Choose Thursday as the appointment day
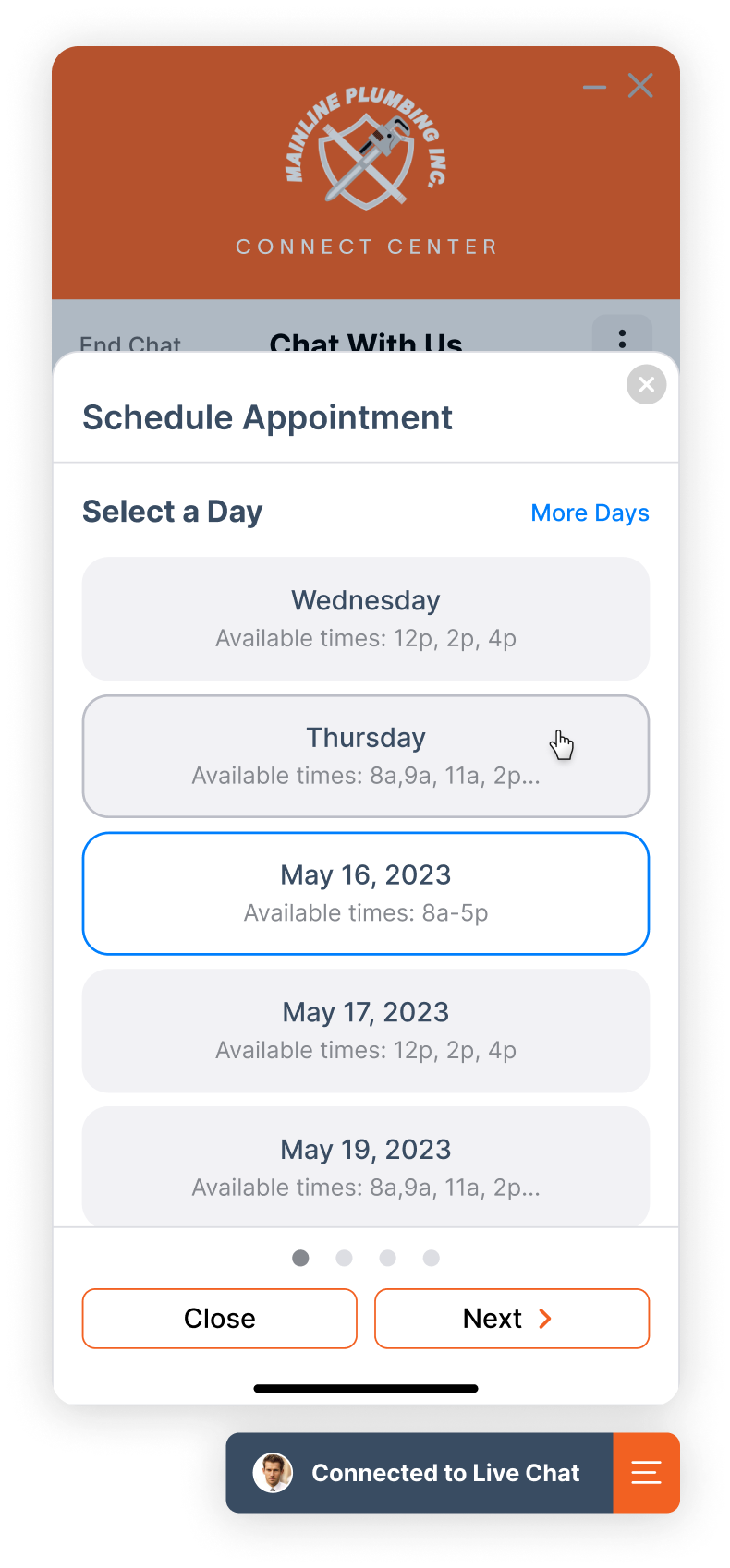The image size is (730, 1568). point(366,756)
